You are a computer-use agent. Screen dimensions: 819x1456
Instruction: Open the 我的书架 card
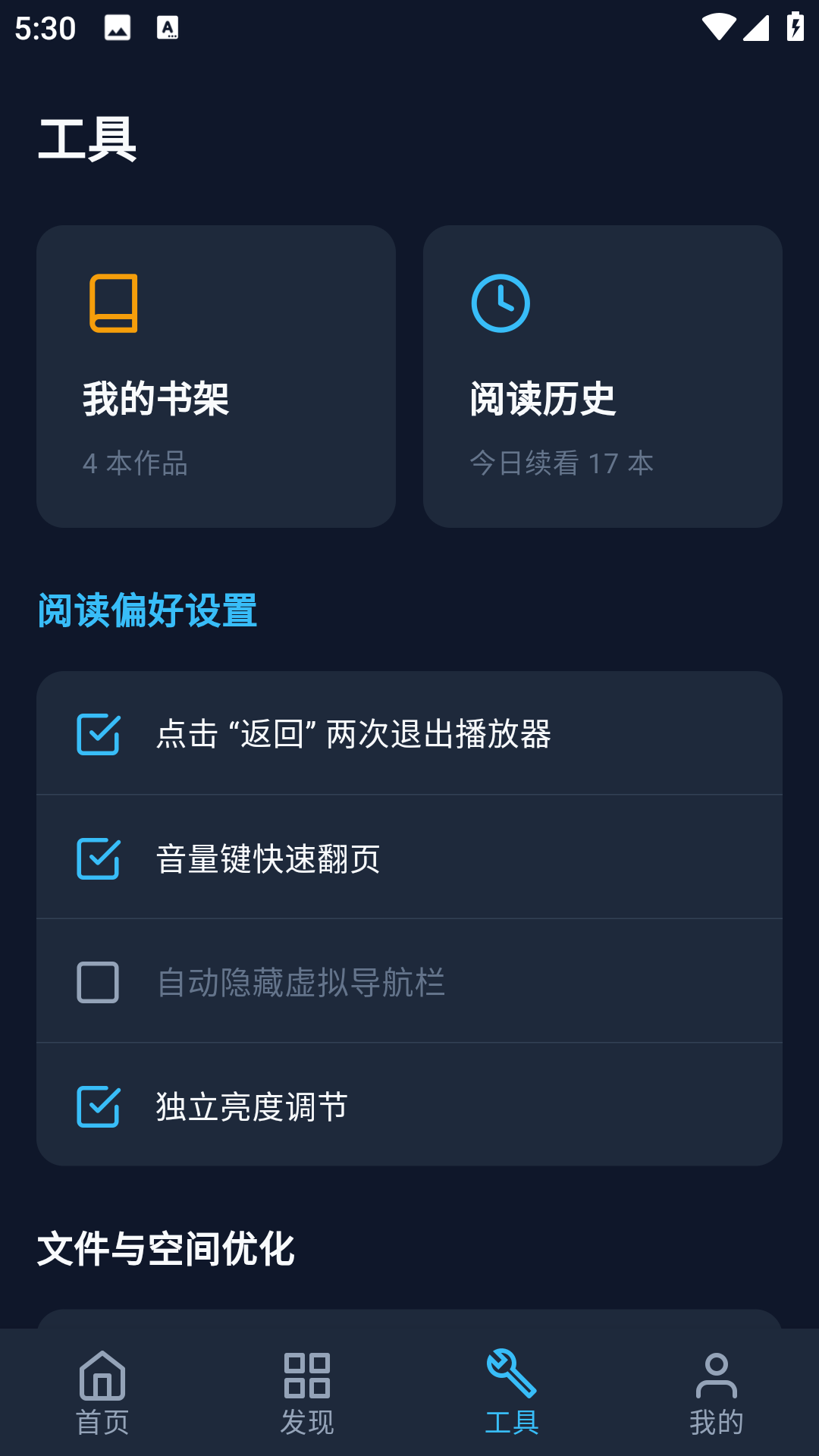[x=216, y=376]
